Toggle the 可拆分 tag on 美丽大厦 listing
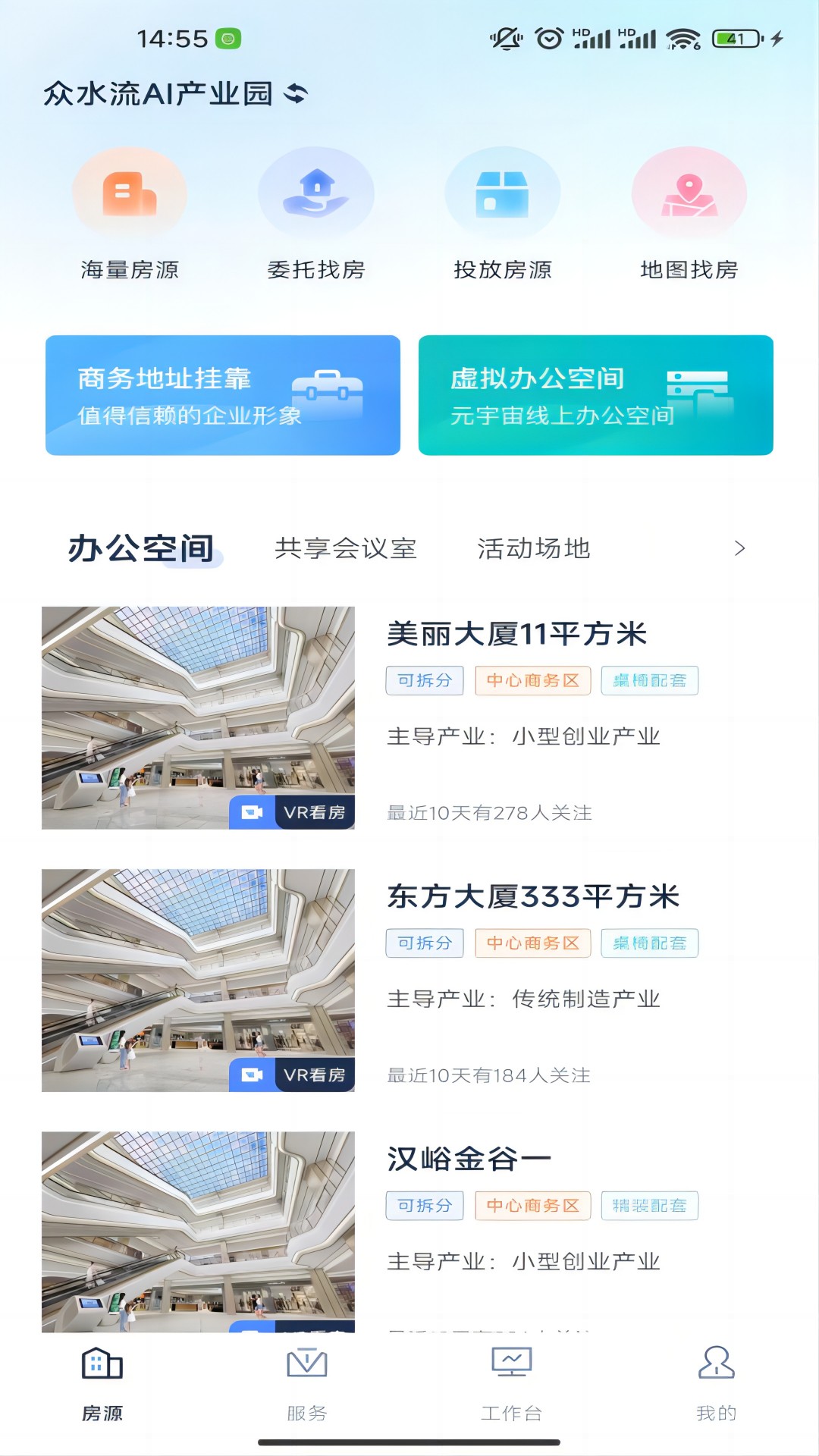The width and height of the screenshot is (819, 1456). coord(424,680)
